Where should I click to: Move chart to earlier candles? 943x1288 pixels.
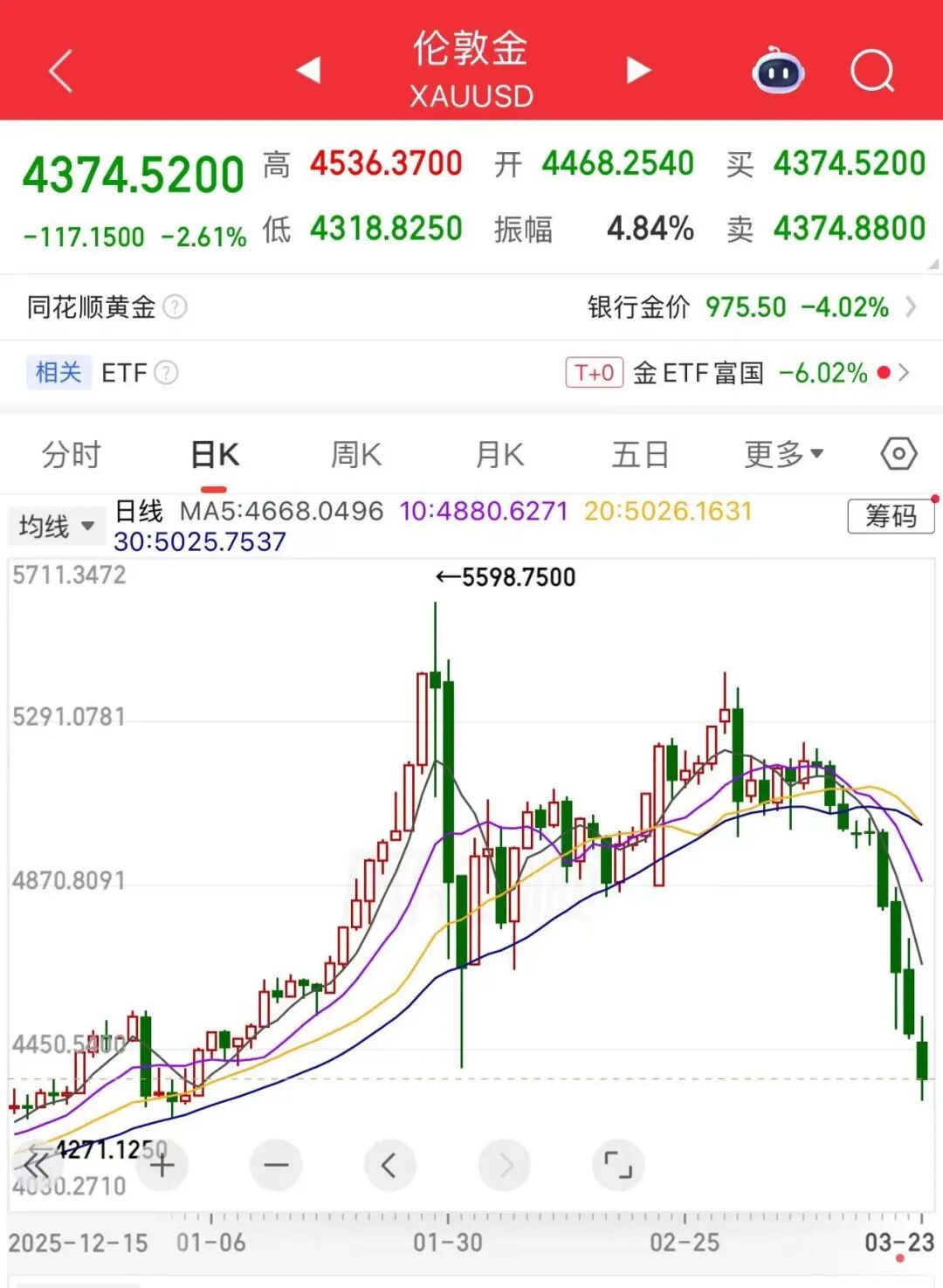(x=390, y=1165)
